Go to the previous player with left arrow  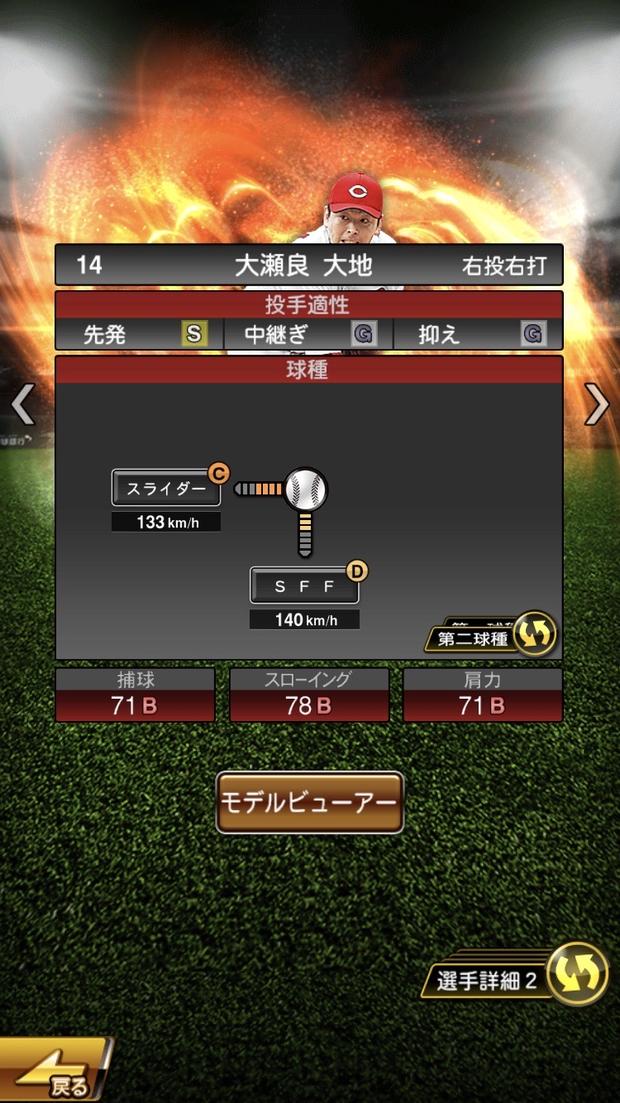click(x=22, y=404)
